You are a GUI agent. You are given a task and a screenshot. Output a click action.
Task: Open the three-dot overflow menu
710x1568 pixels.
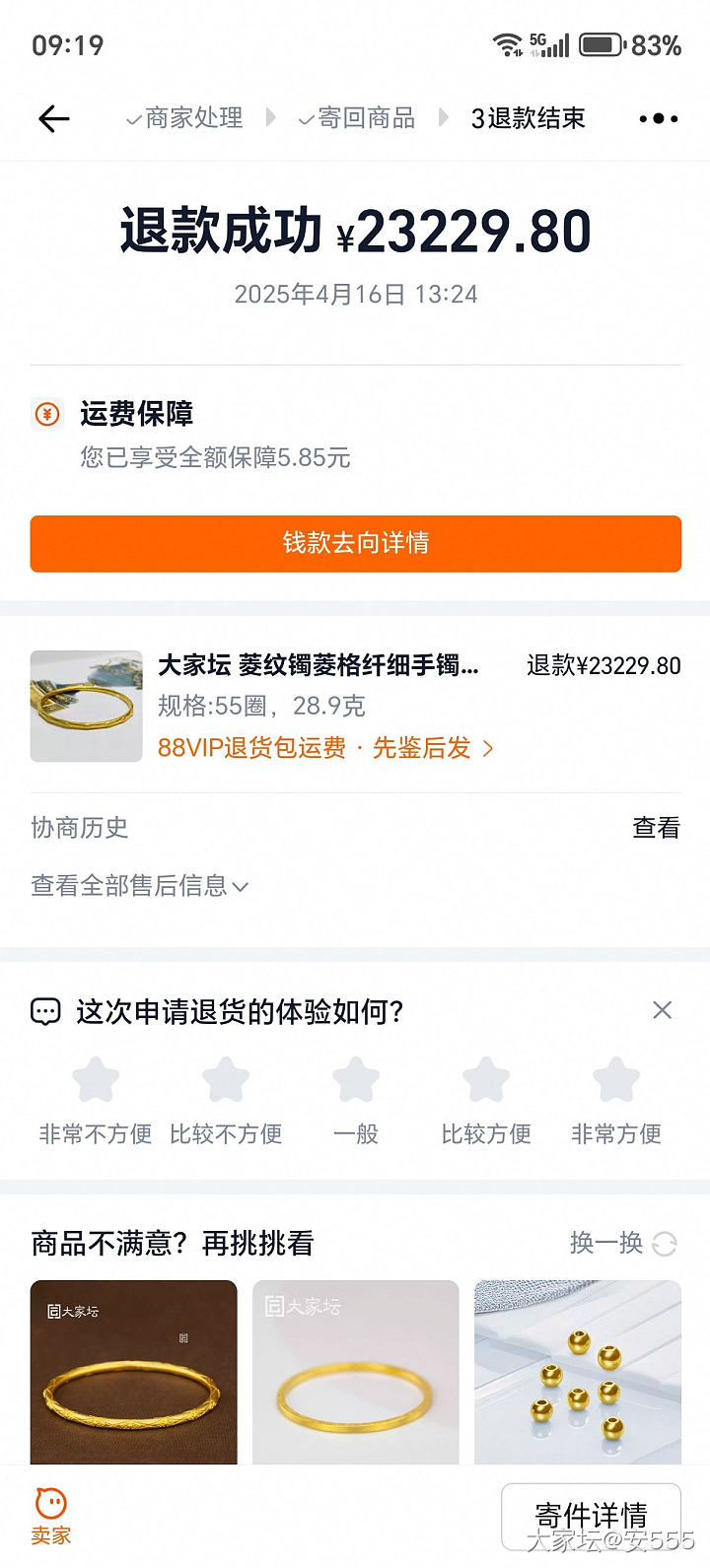point(658,119)
